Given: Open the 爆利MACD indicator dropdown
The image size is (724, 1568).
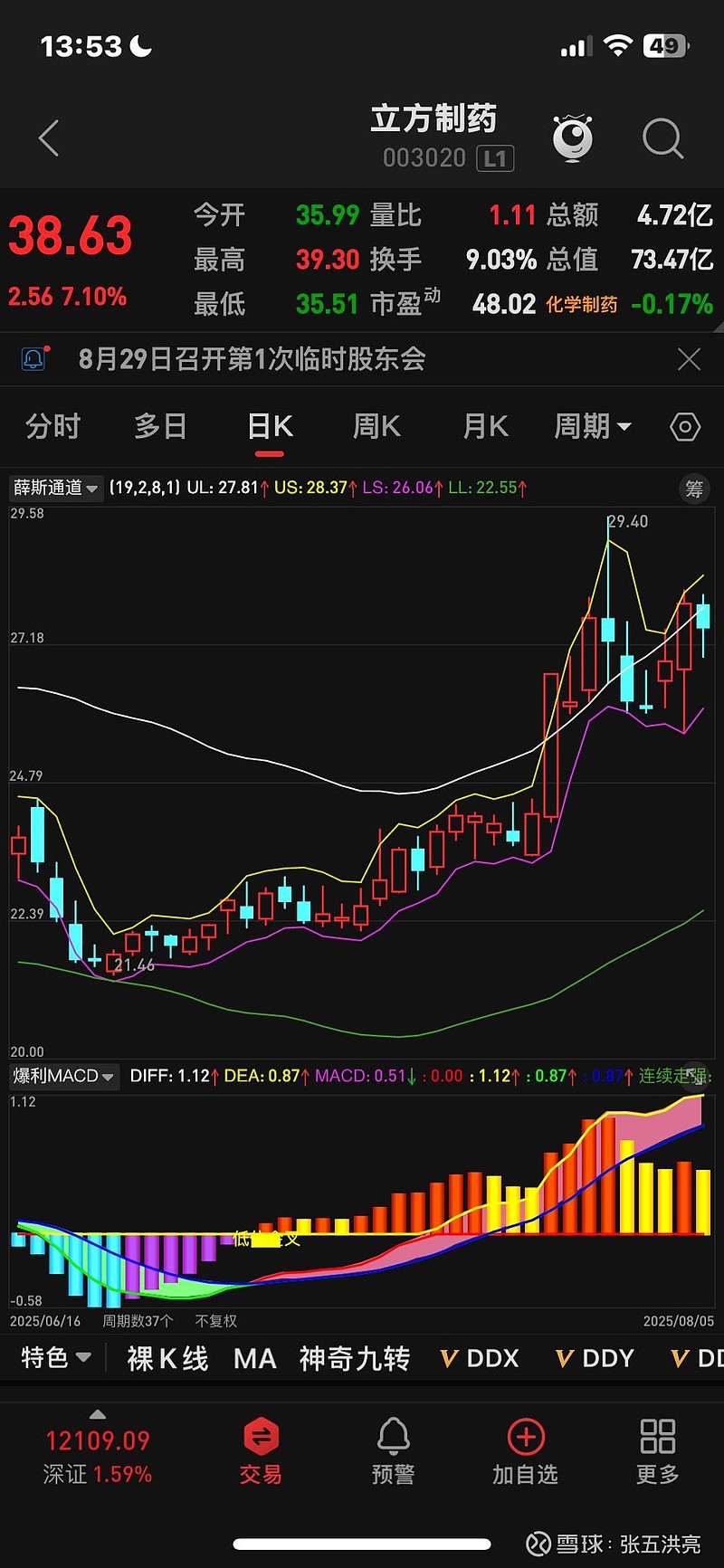Looking at the screenshot, I should 63,1076.
